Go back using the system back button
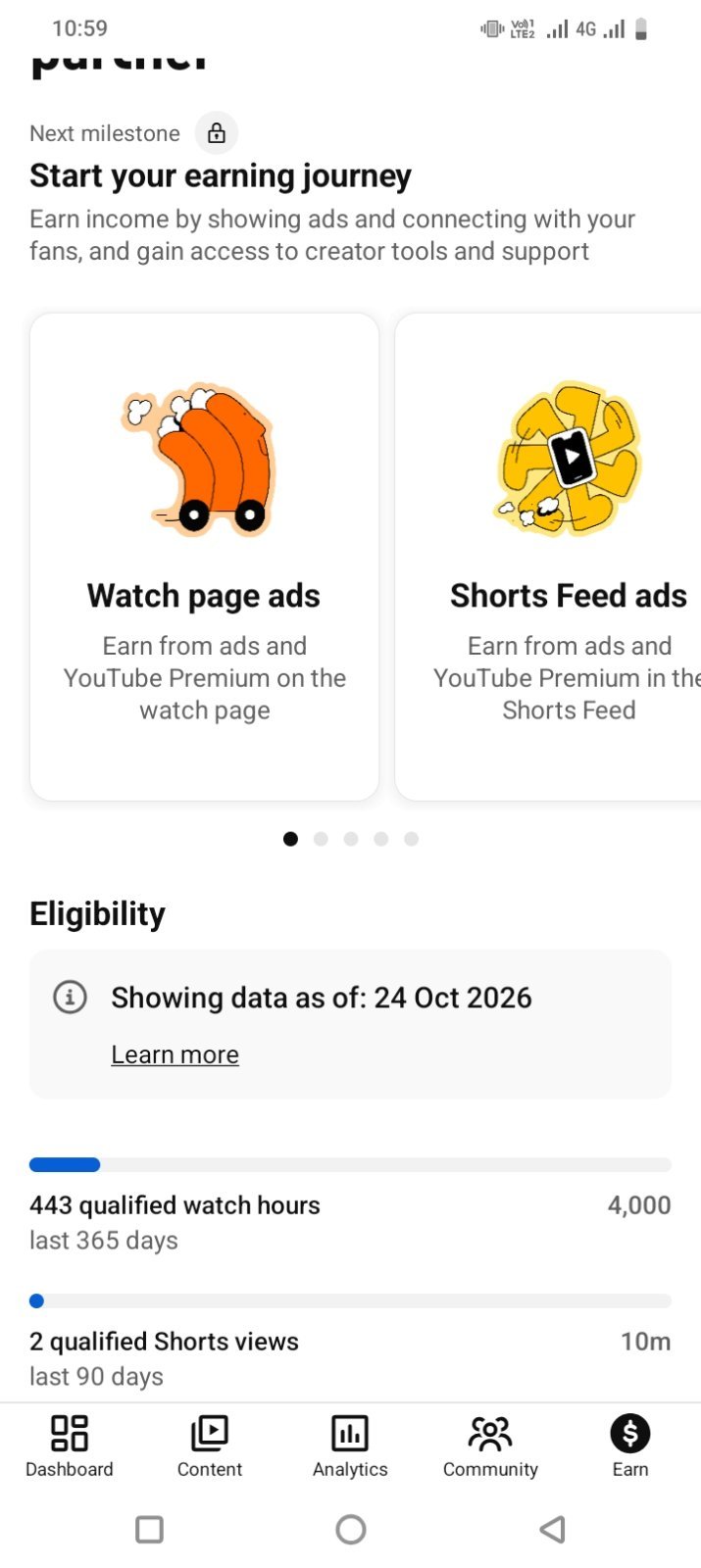Viewport: 701px width, 1568px height. [x=552, y=1529]
